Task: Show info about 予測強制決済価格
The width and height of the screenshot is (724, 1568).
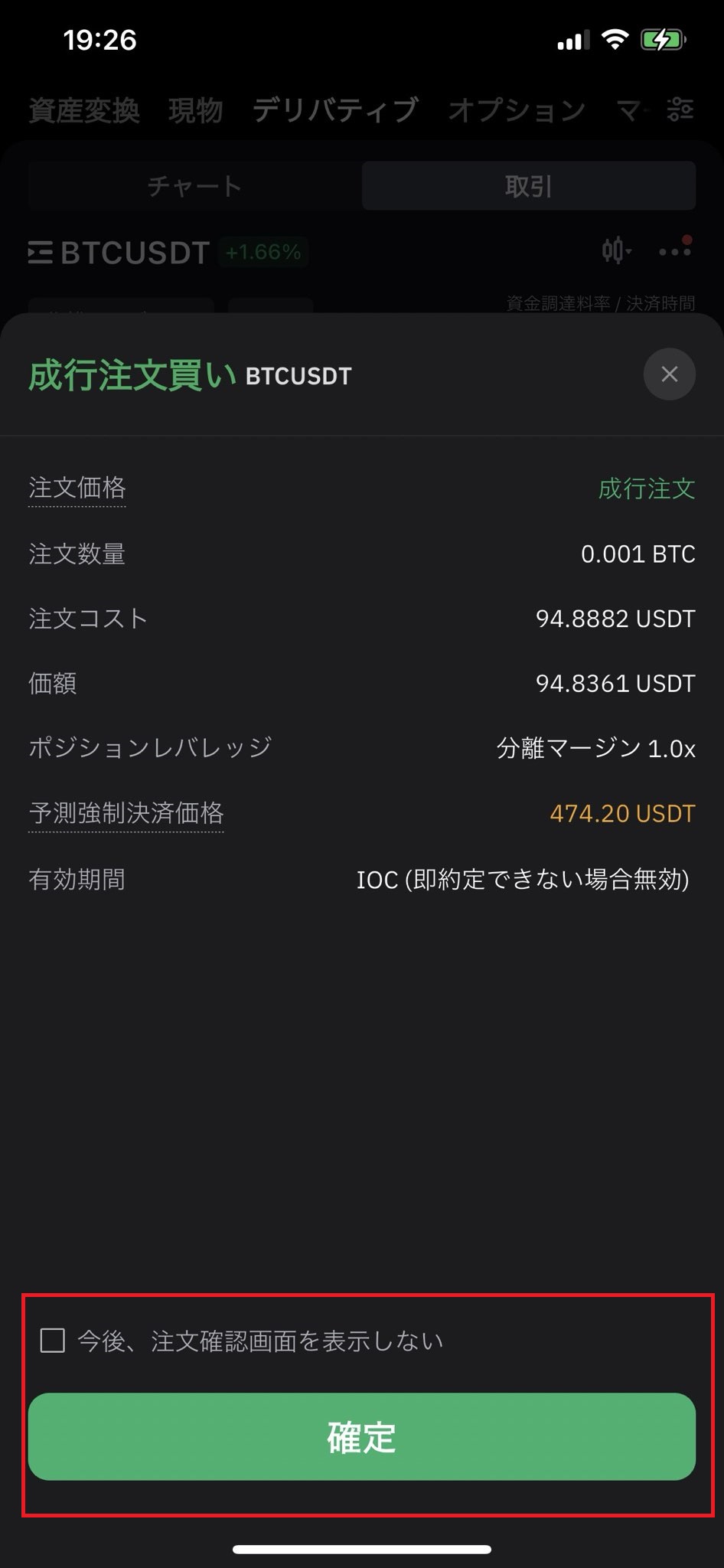Action: point(126,813)
